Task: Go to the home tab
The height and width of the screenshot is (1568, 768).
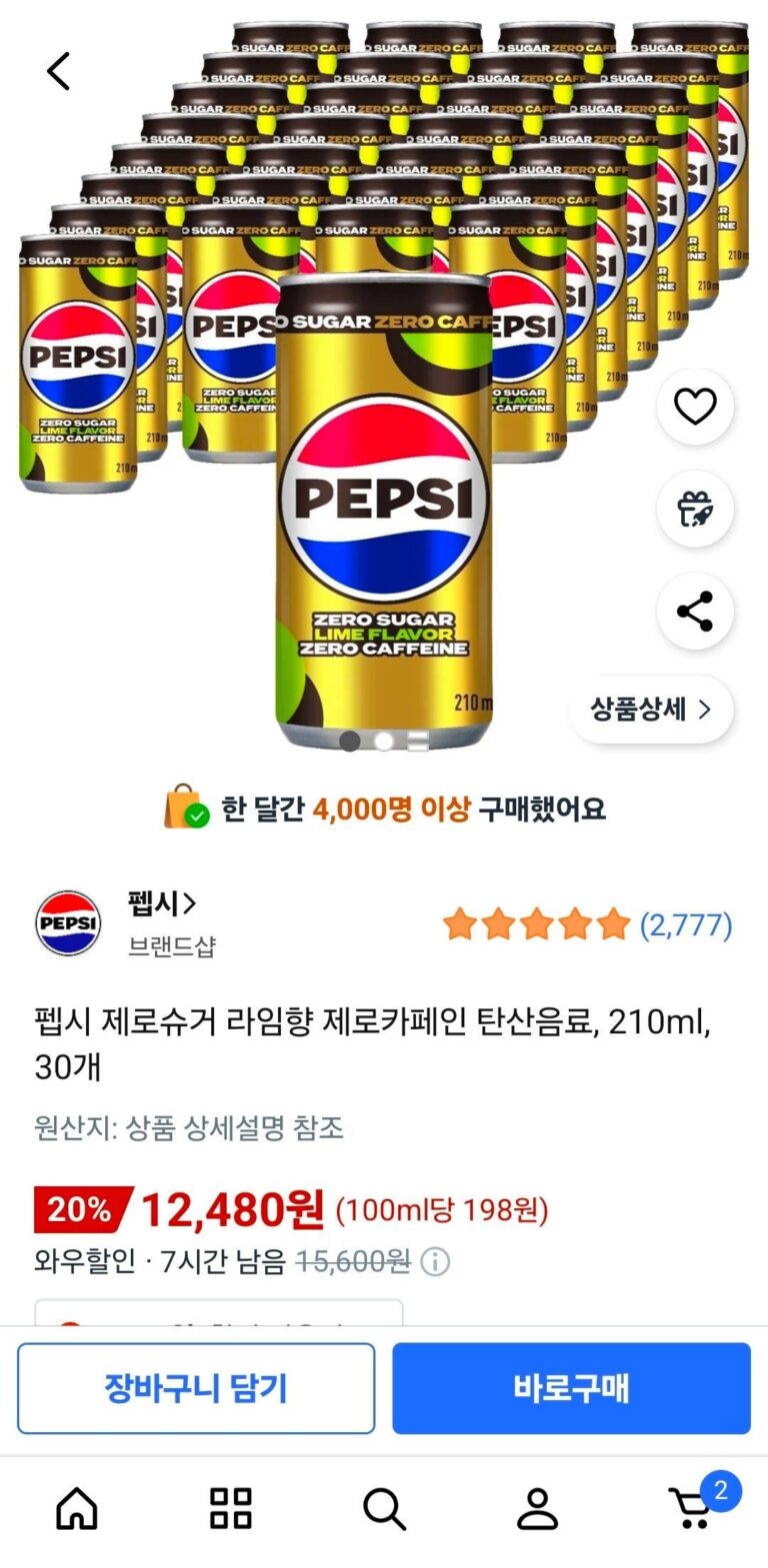Action: (77, 1508)
